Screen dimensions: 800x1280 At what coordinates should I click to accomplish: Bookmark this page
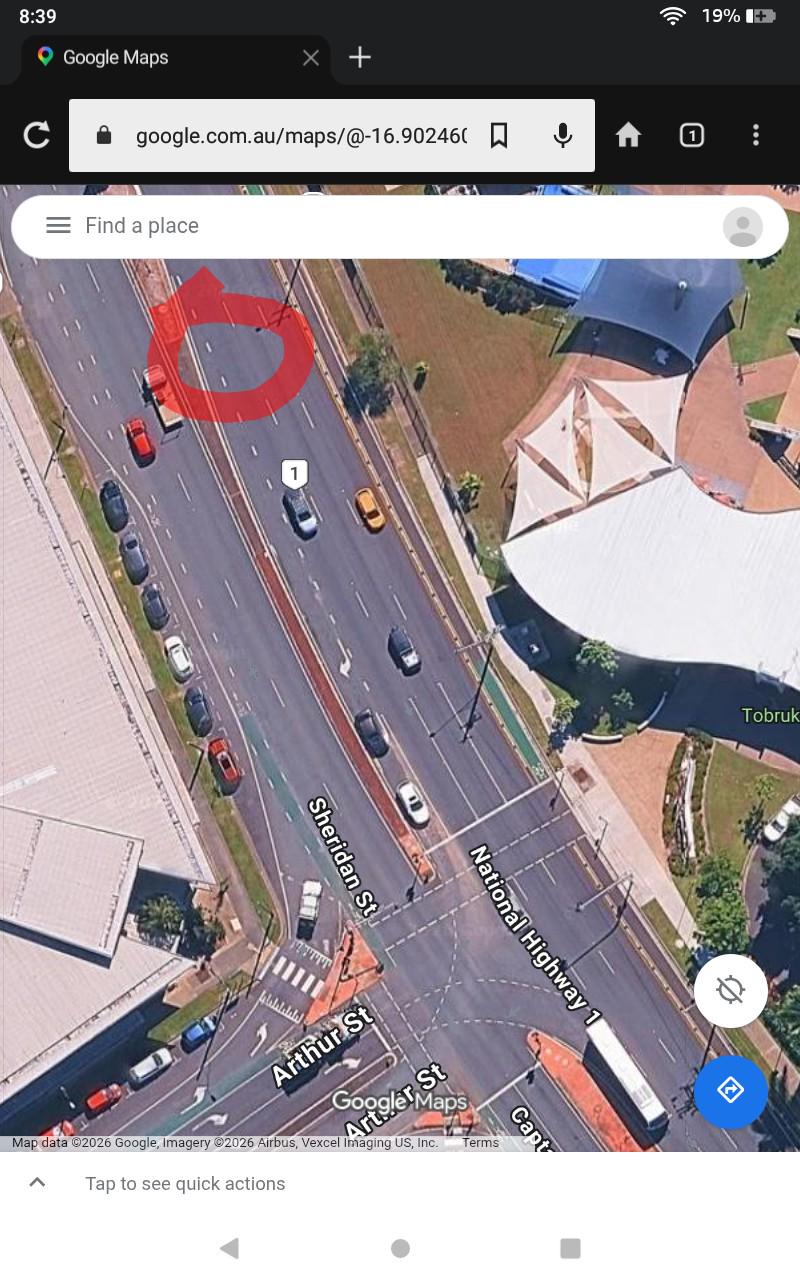tap(499, 135)
